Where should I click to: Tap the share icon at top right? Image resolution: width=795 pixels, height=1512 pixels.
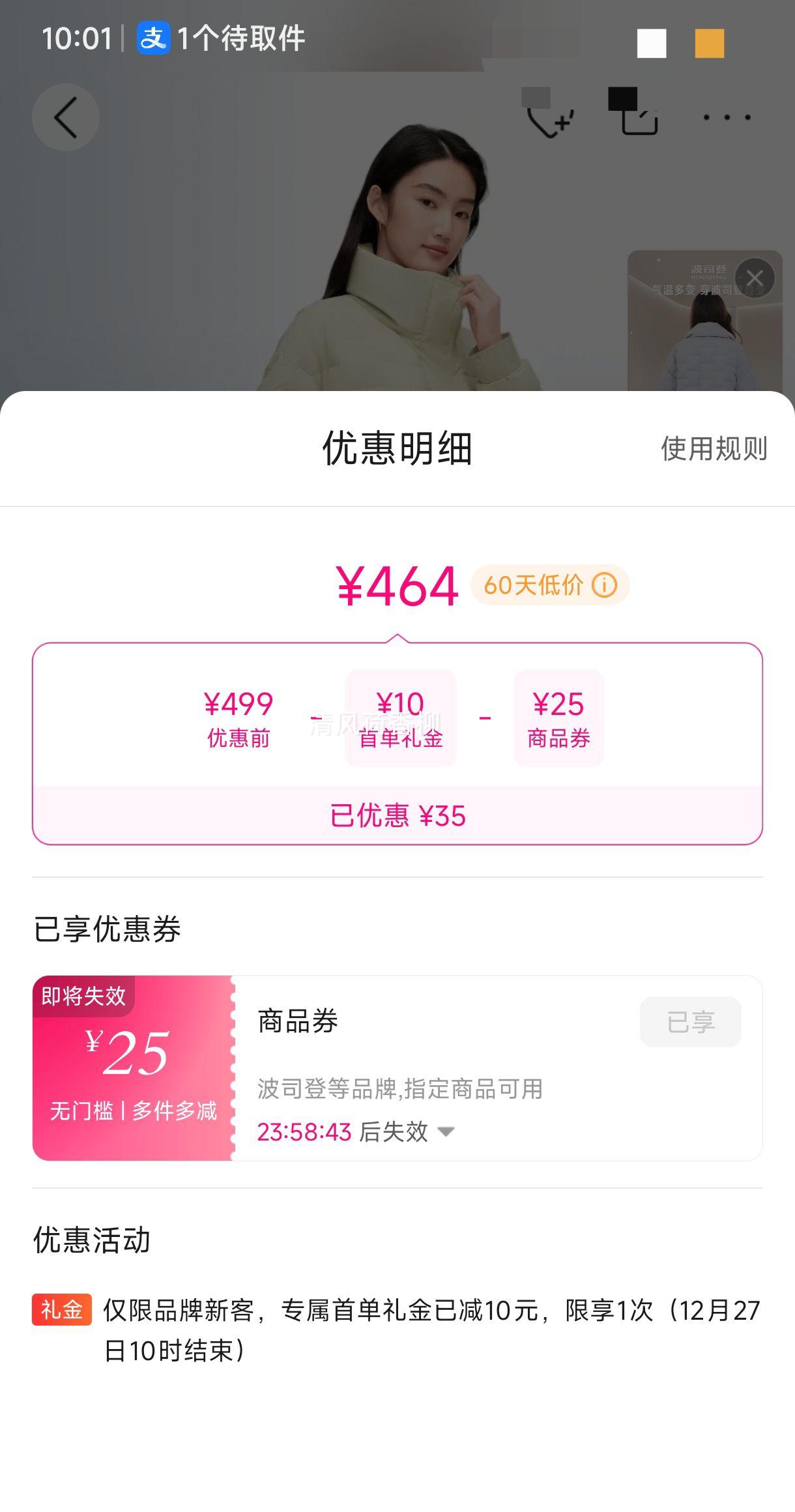[633, 116]
